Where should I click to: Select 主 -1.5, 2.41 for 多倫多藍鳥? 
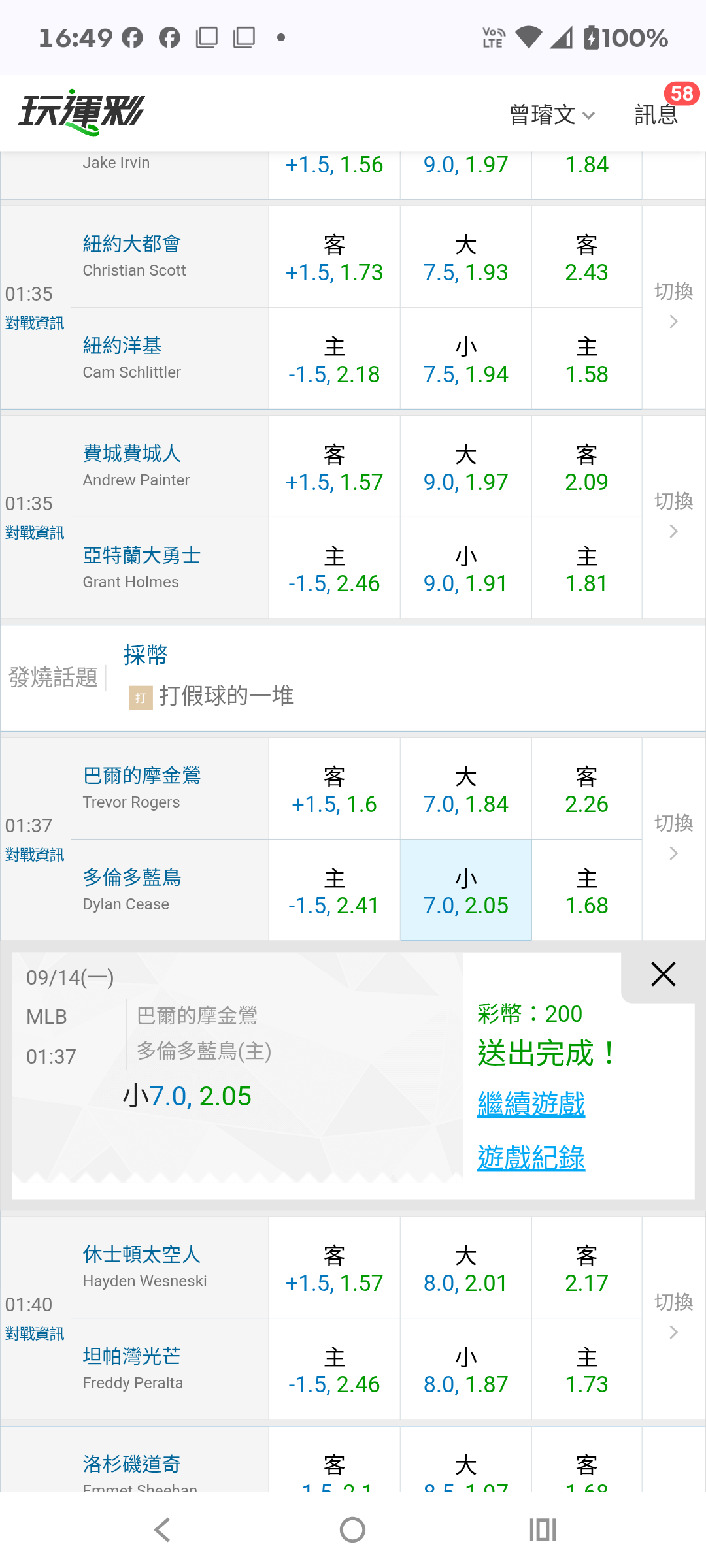[x=334, y=890]
